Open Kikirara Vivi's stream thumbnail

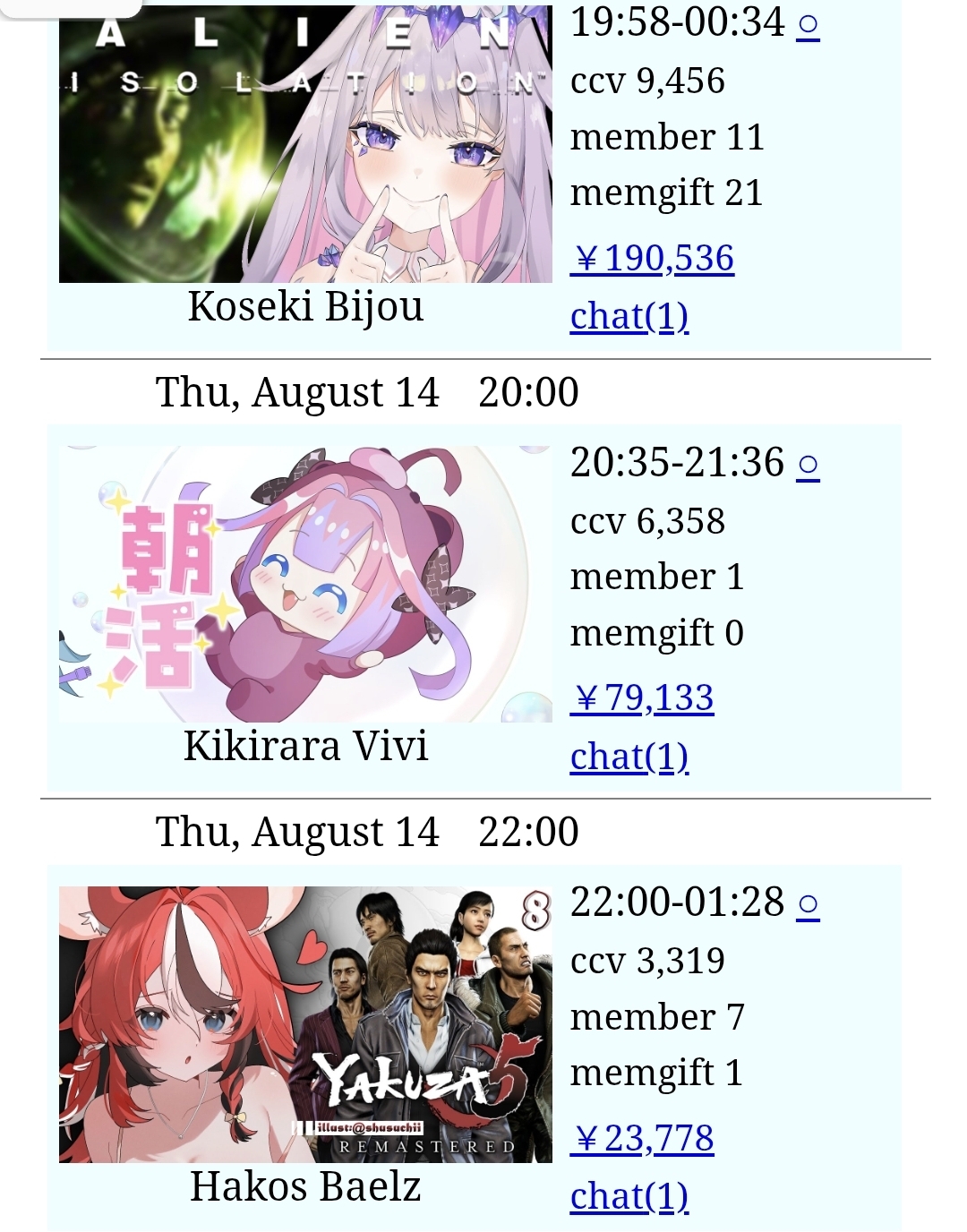(x=305, y=584)
